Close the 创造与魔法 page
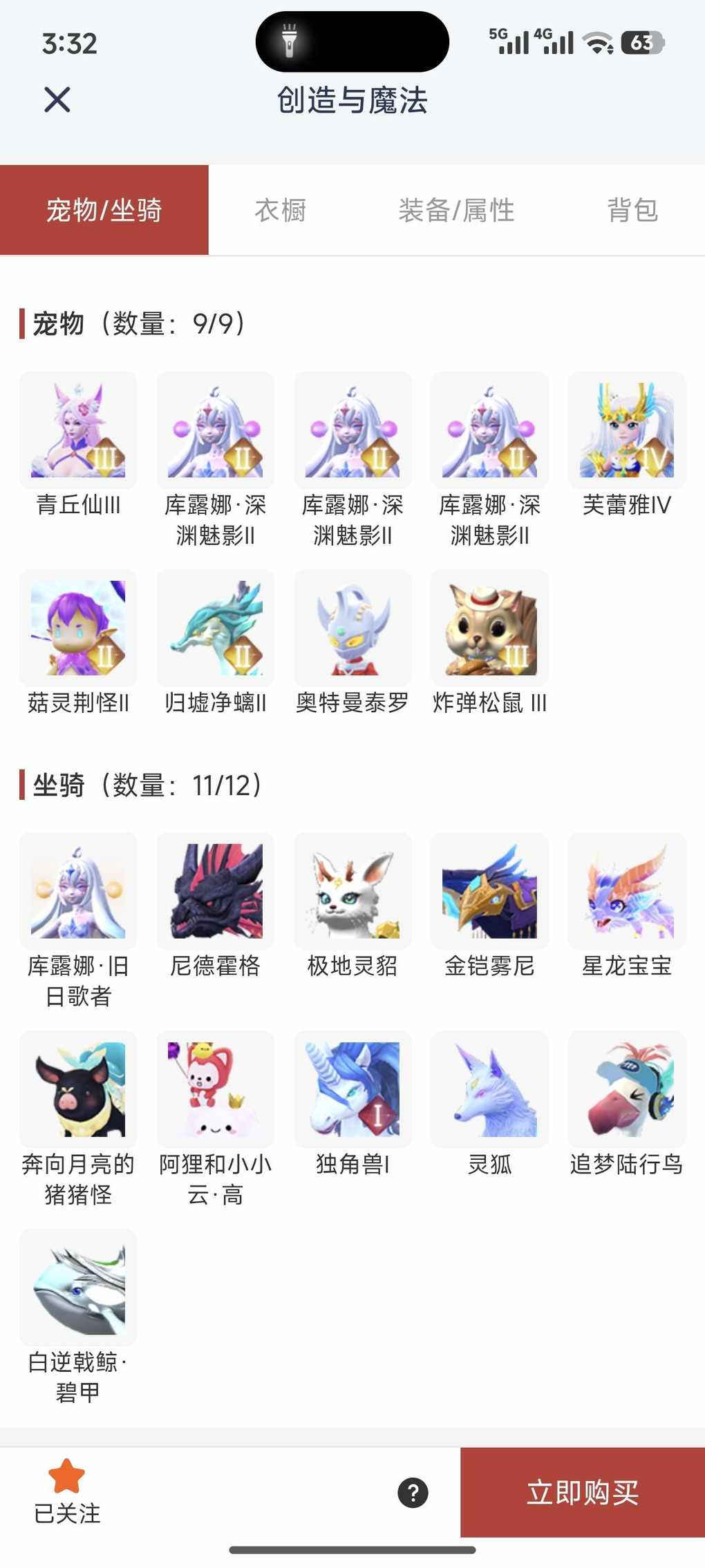705x1568 pixels. [x=57, y=99]
